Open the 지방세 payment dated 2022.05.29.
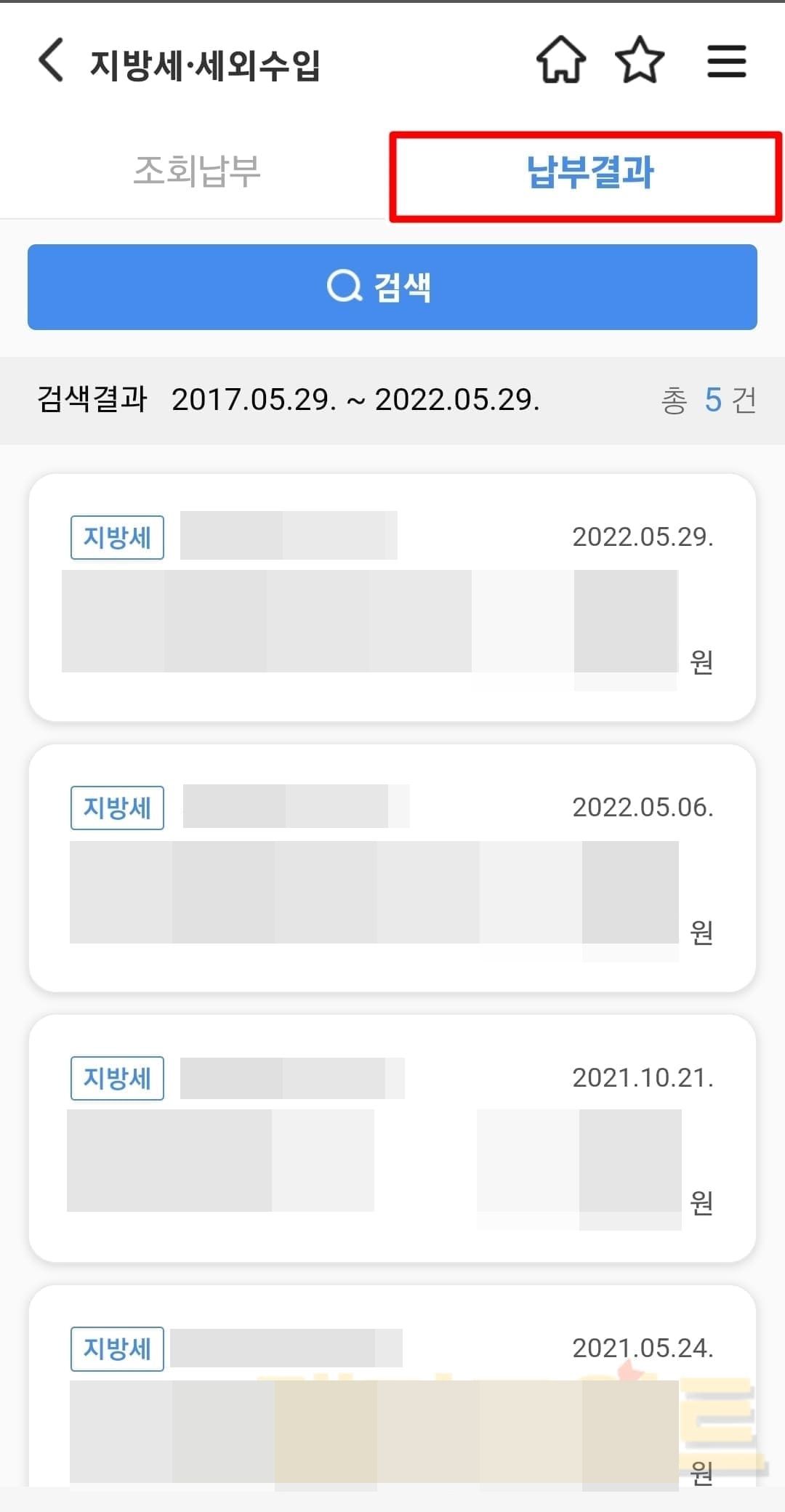The image size is (785, 1512). 392,598
